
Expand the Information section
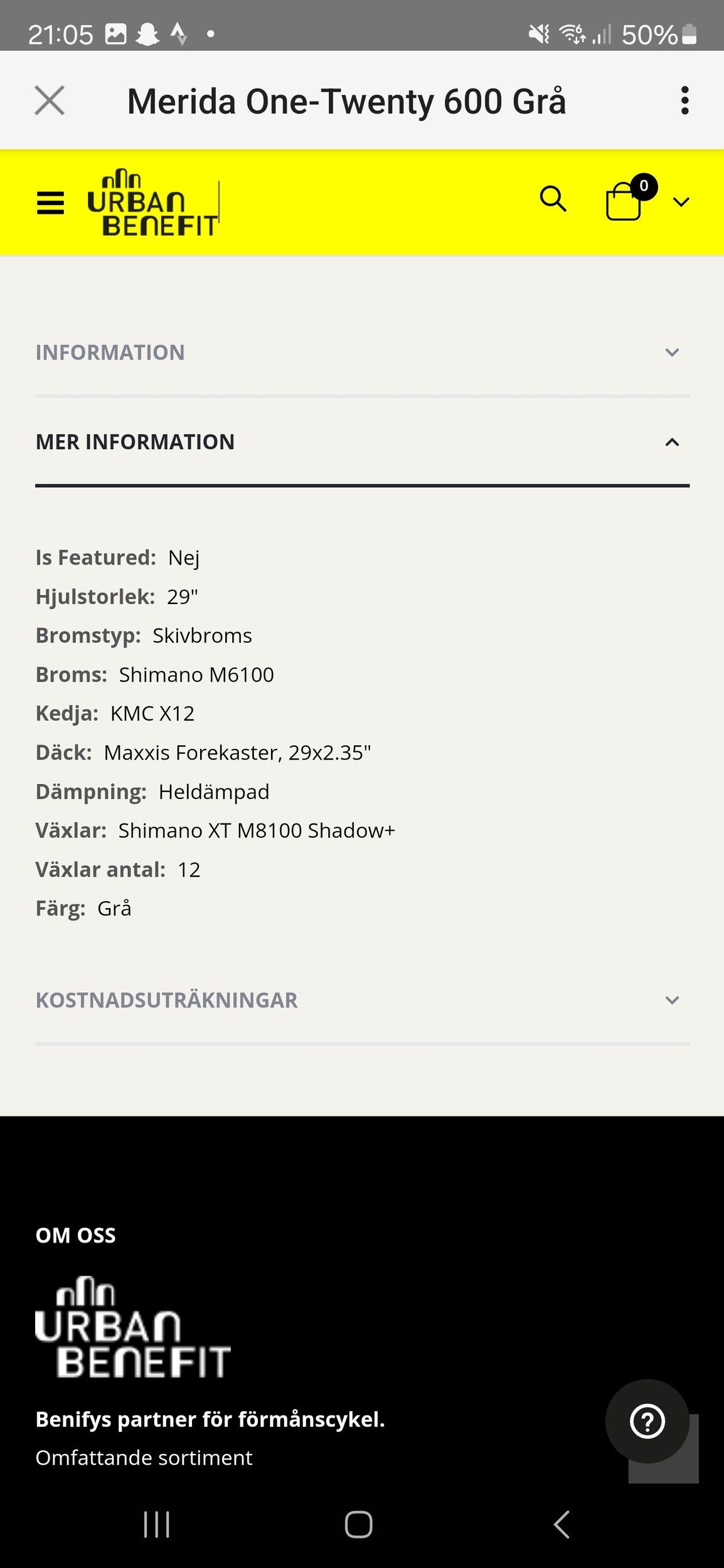[362, 352]
